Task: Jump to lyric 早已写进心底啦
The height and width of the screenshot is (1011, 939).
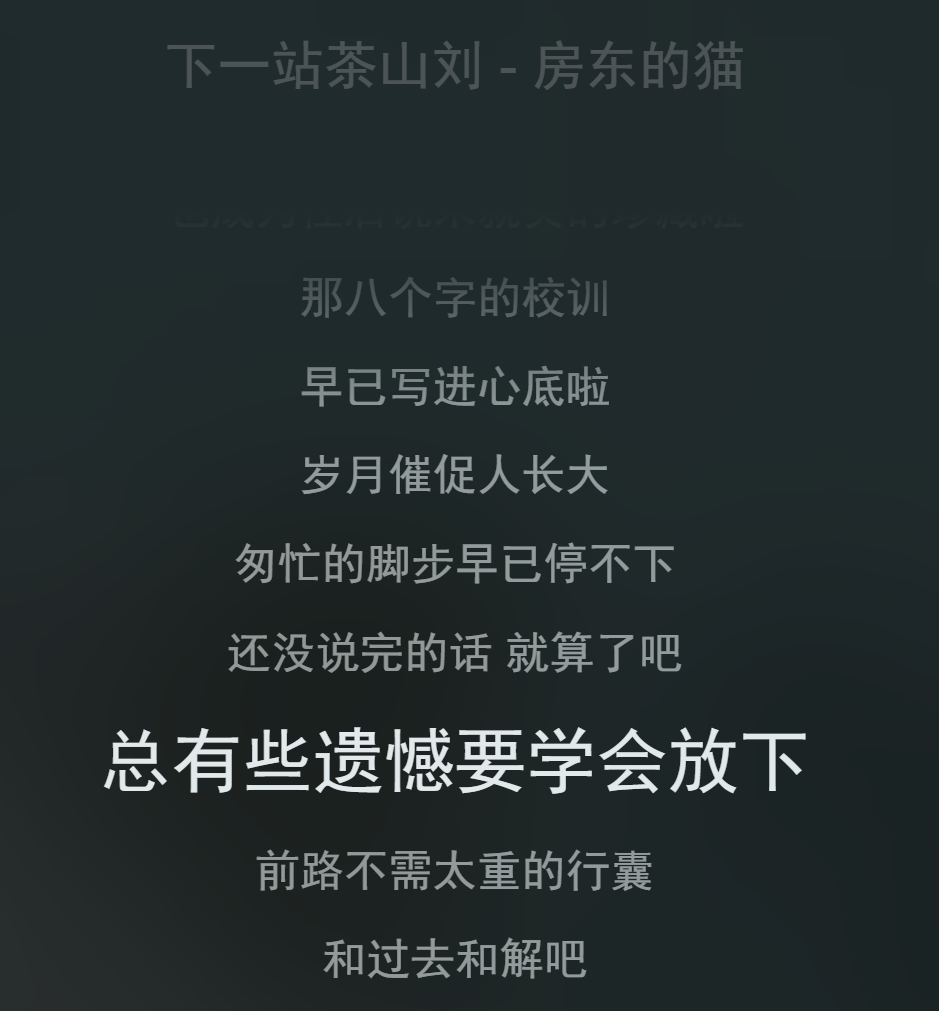Action: (x=454, y=387)
